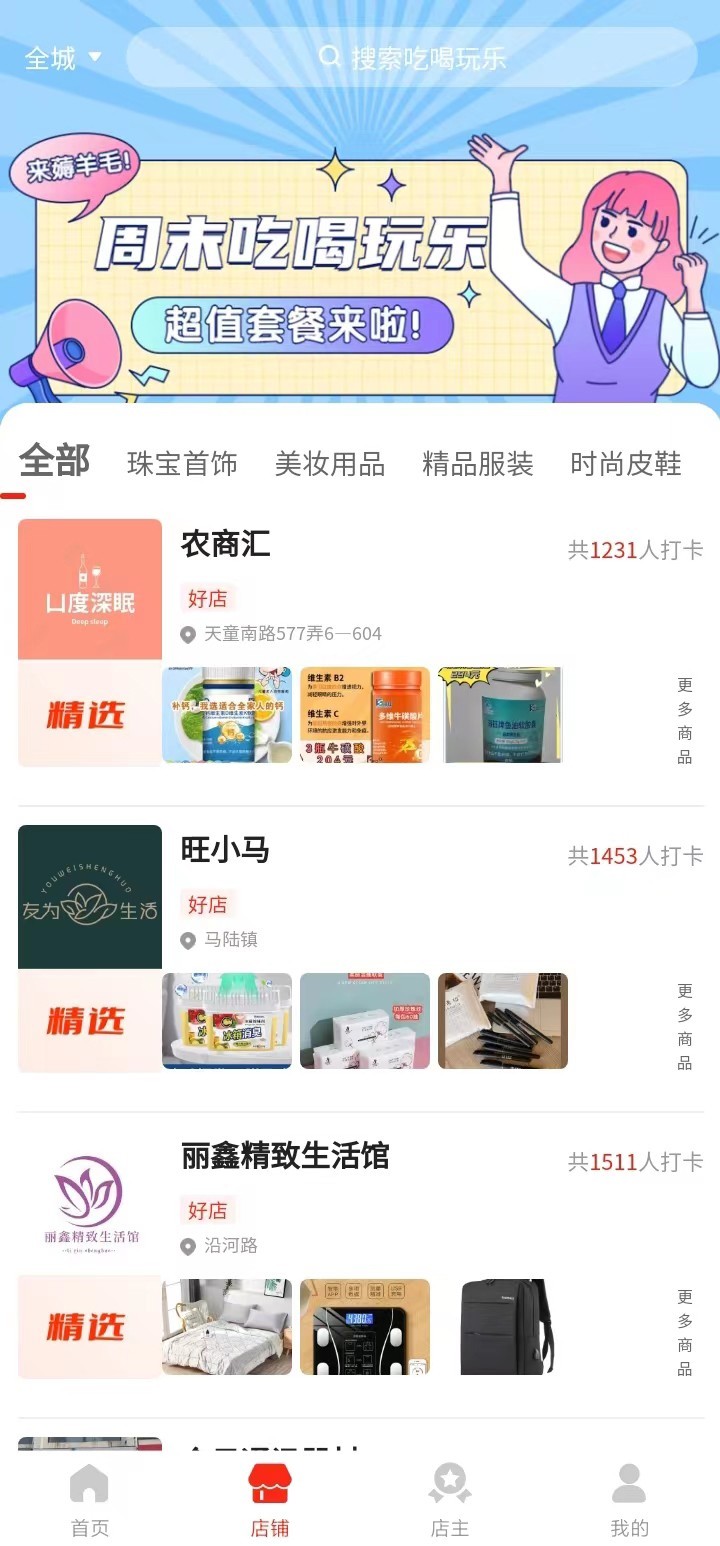Switch to the 珠宝首饰 tab
The width and height of the screenshot is (720, 1546).
pos(182,464)
